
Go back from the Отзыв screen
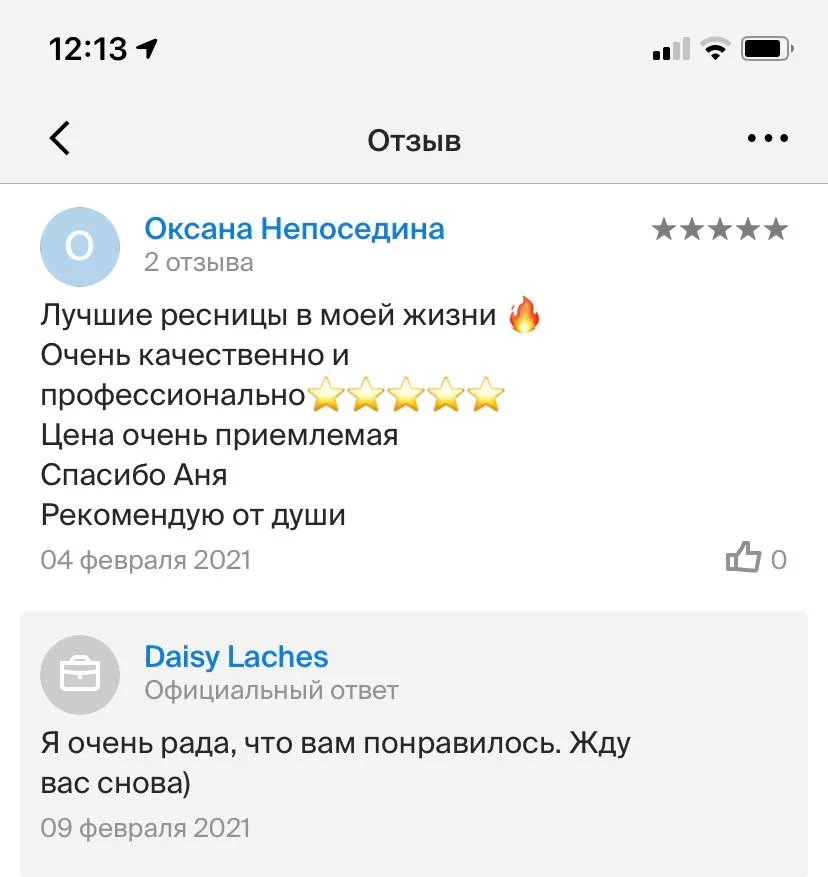60,139
